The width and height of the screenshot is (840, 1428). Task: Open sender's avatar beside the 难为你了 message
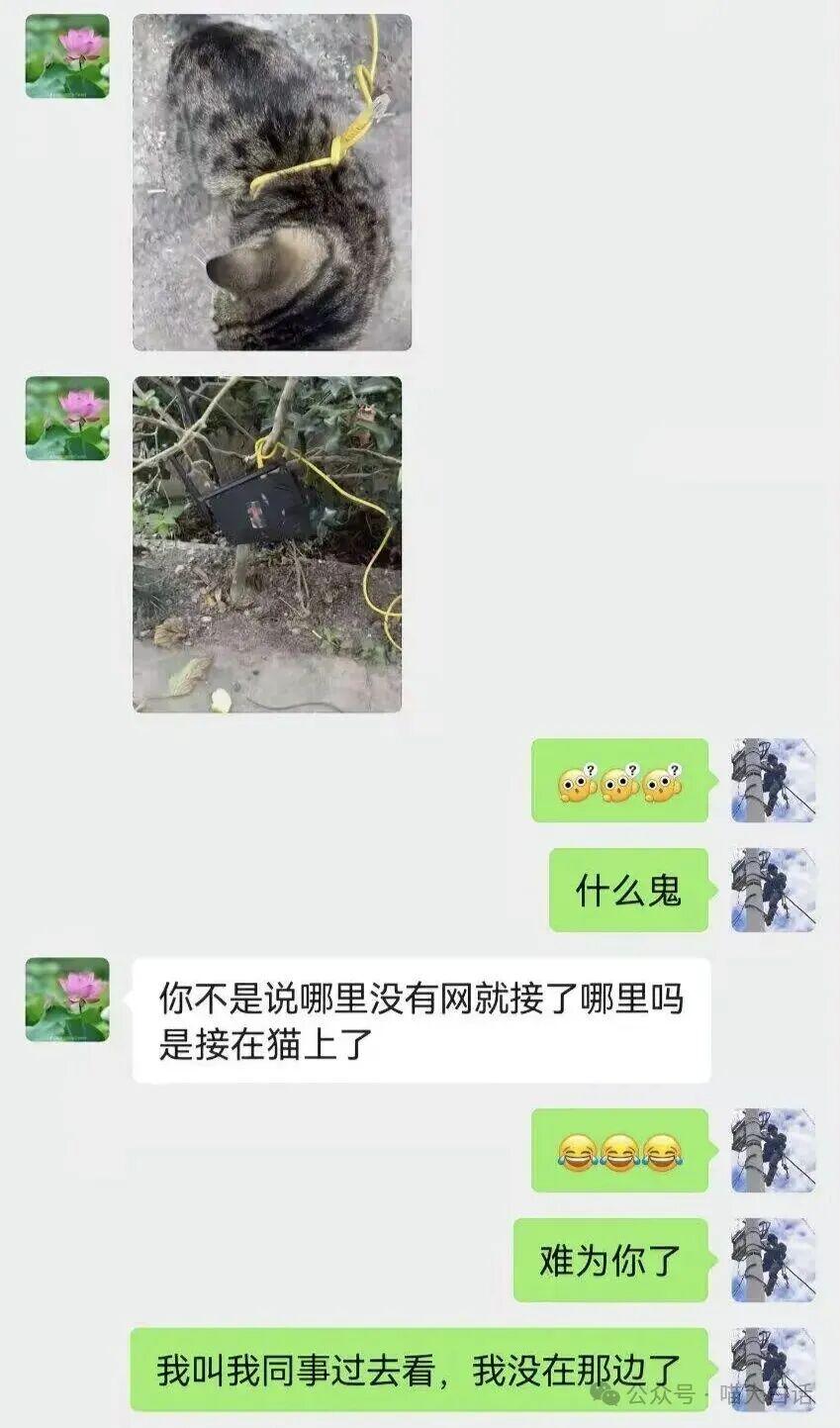point(774,1260)
